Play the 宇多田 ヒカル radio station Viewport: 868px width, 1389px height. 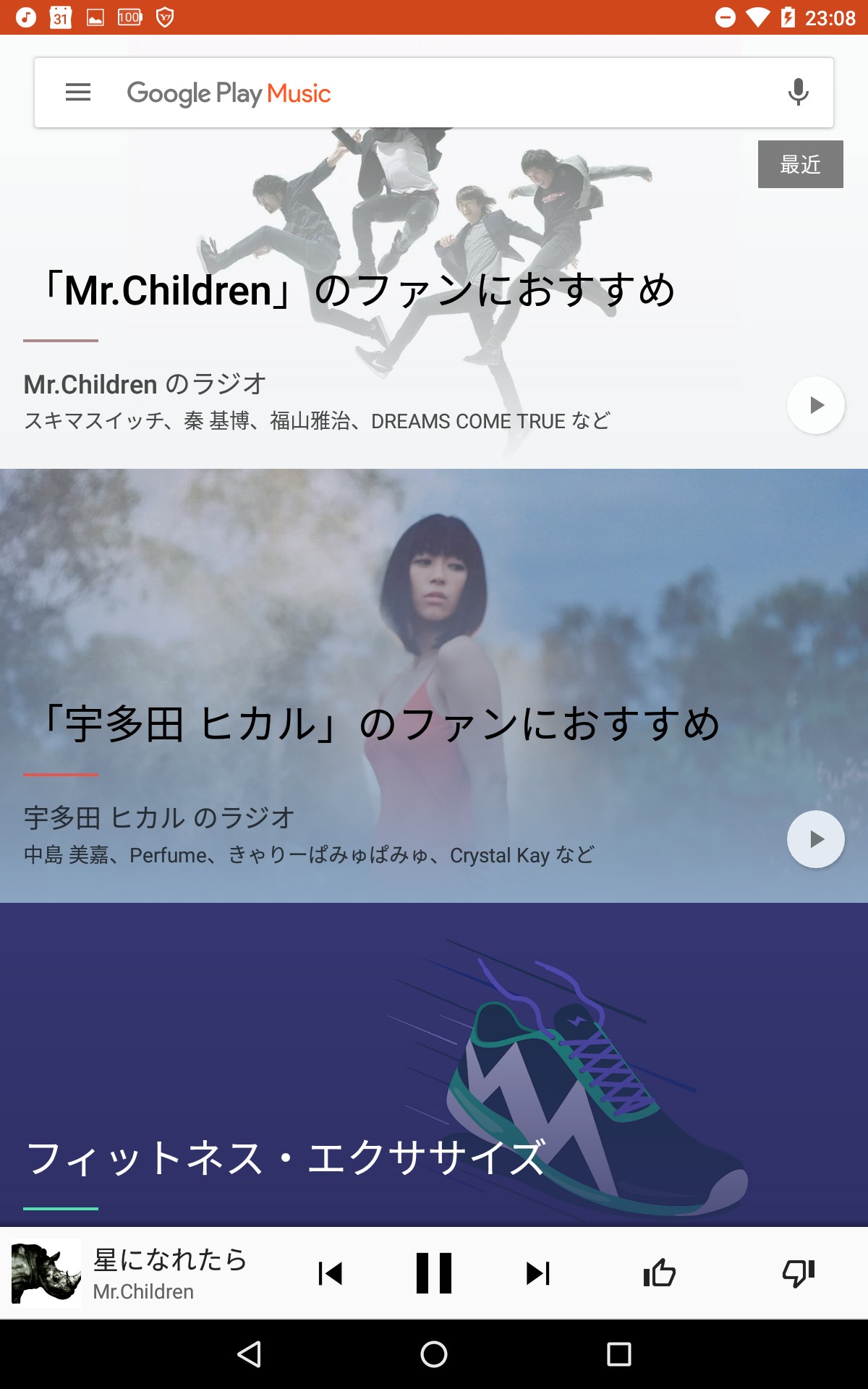(816, 839)
